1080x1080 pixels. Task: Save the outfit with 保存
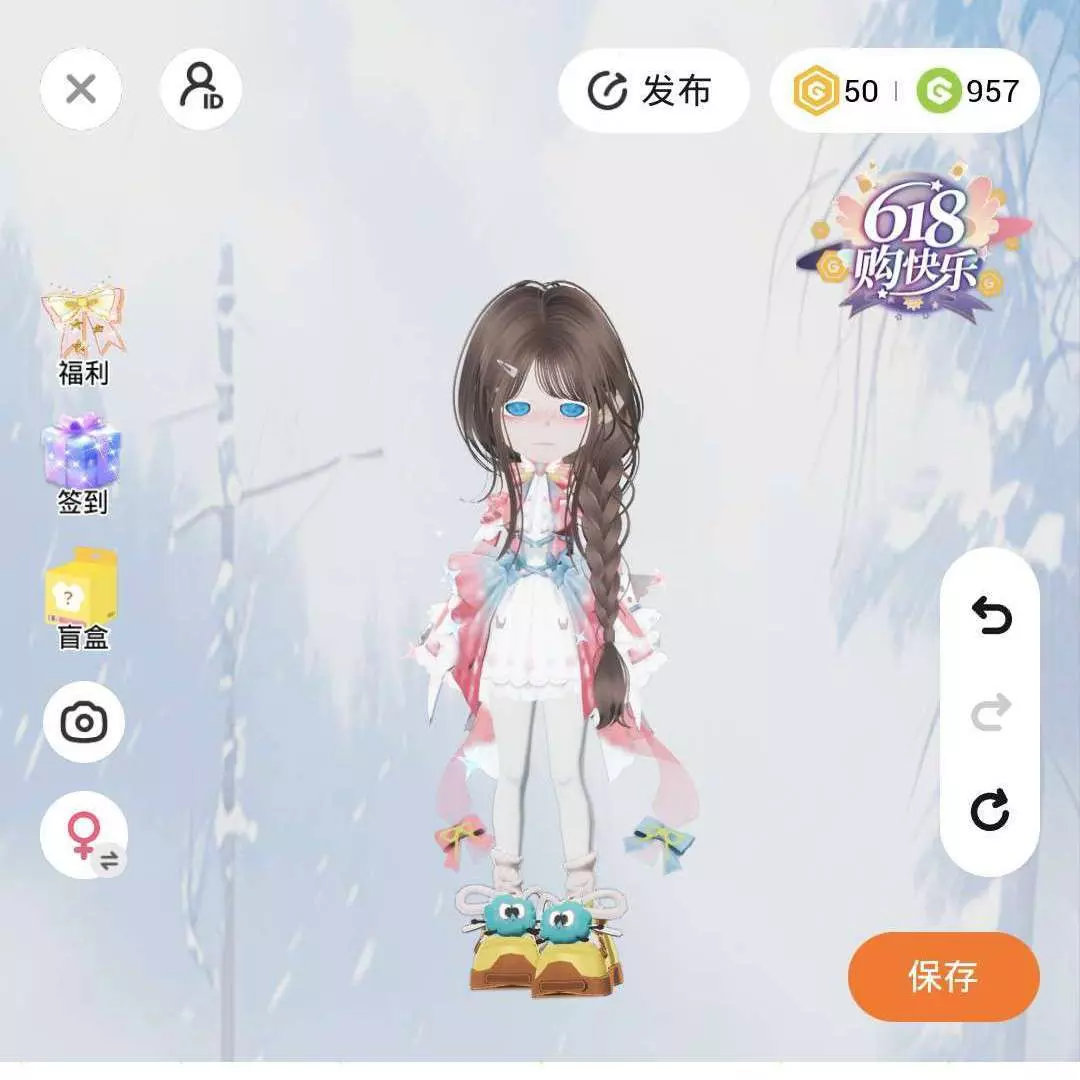click(943, 976)
